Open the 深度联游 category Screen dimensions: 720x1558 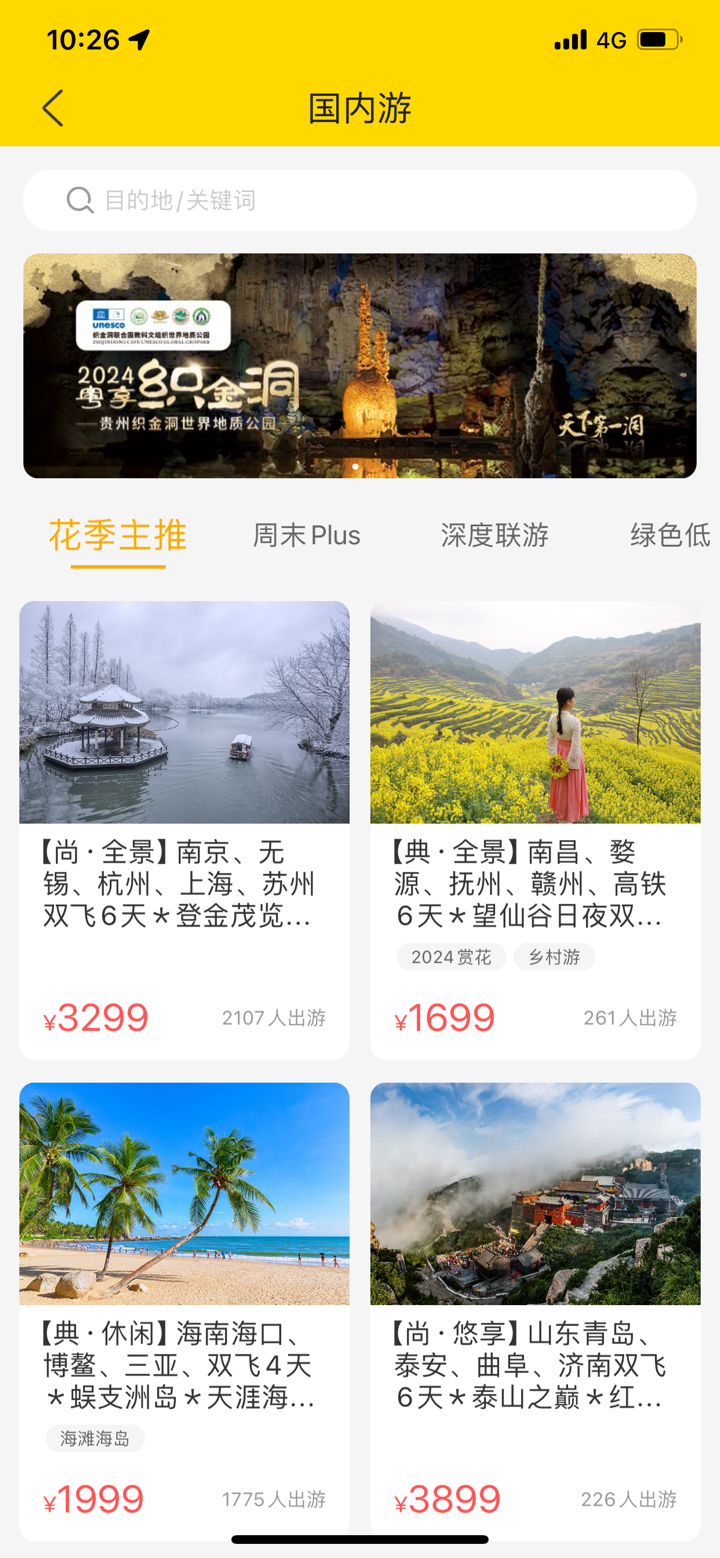pyautogui.click(x=494, y=535)
